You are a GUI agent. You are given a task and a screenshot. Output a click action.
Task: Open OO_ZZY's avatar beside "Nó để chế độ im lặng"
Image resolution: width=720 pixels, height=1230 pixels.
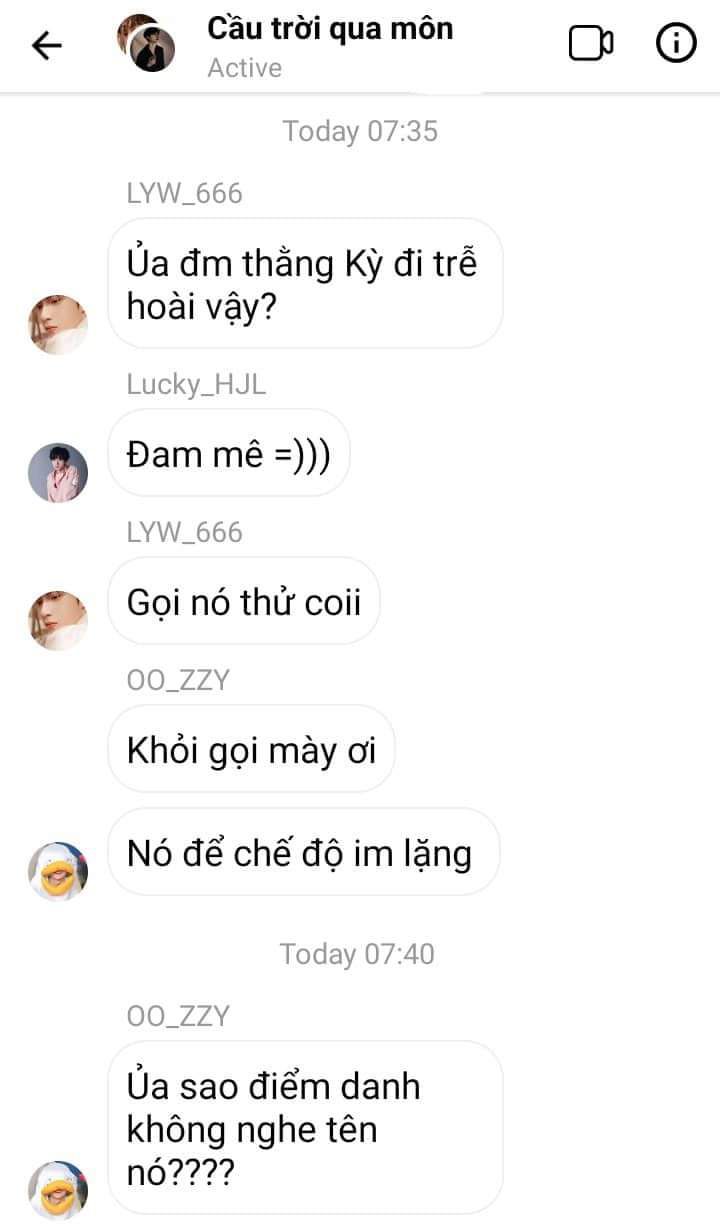[x=58, y=870]
